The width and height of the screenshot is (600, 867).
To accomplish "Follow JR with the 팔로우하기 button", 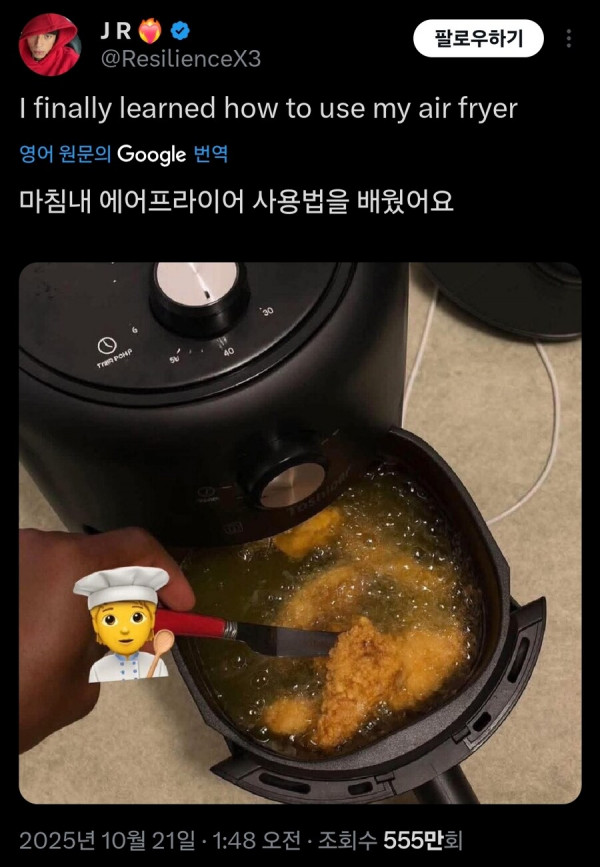I will [x=479, y=39].
